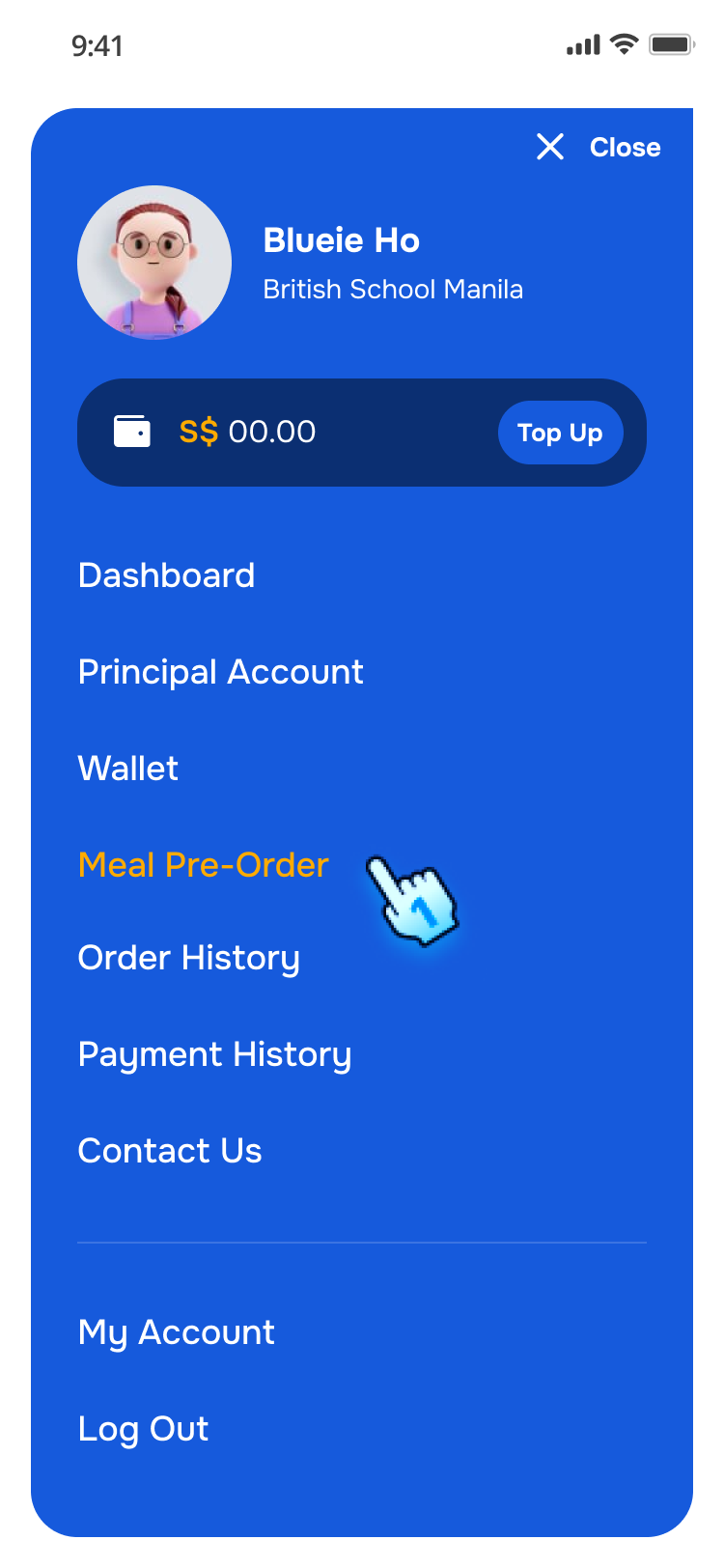Tap the battery indicator in status bar
724x1568 pixels.
(672, 43)
